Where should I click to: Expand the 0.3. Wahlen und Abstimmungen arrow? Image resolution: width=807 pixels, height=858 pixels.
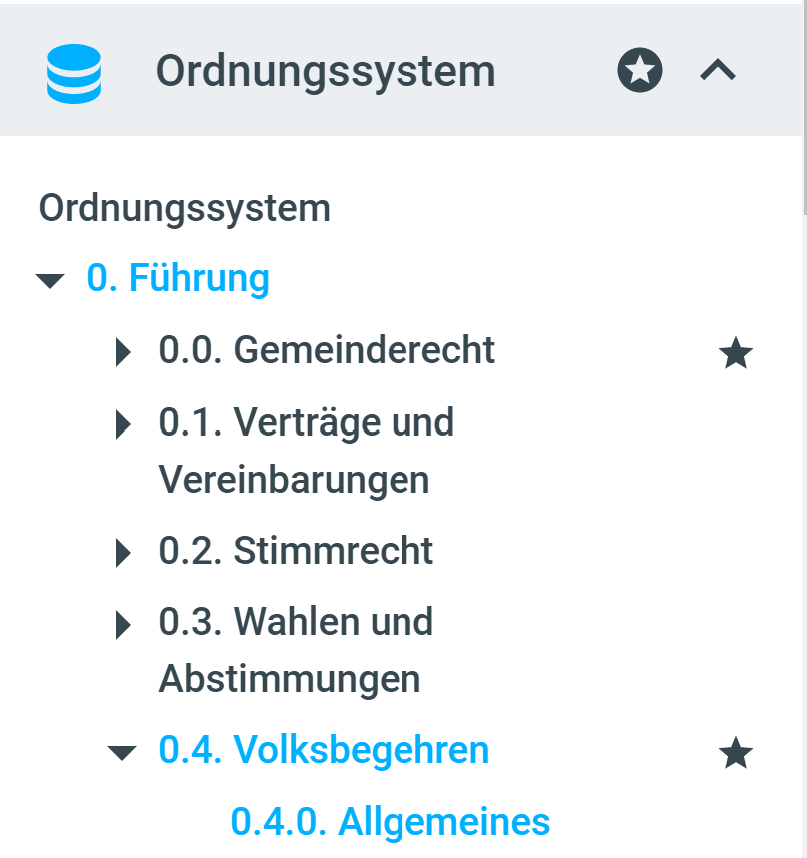[x=123, y=625]
